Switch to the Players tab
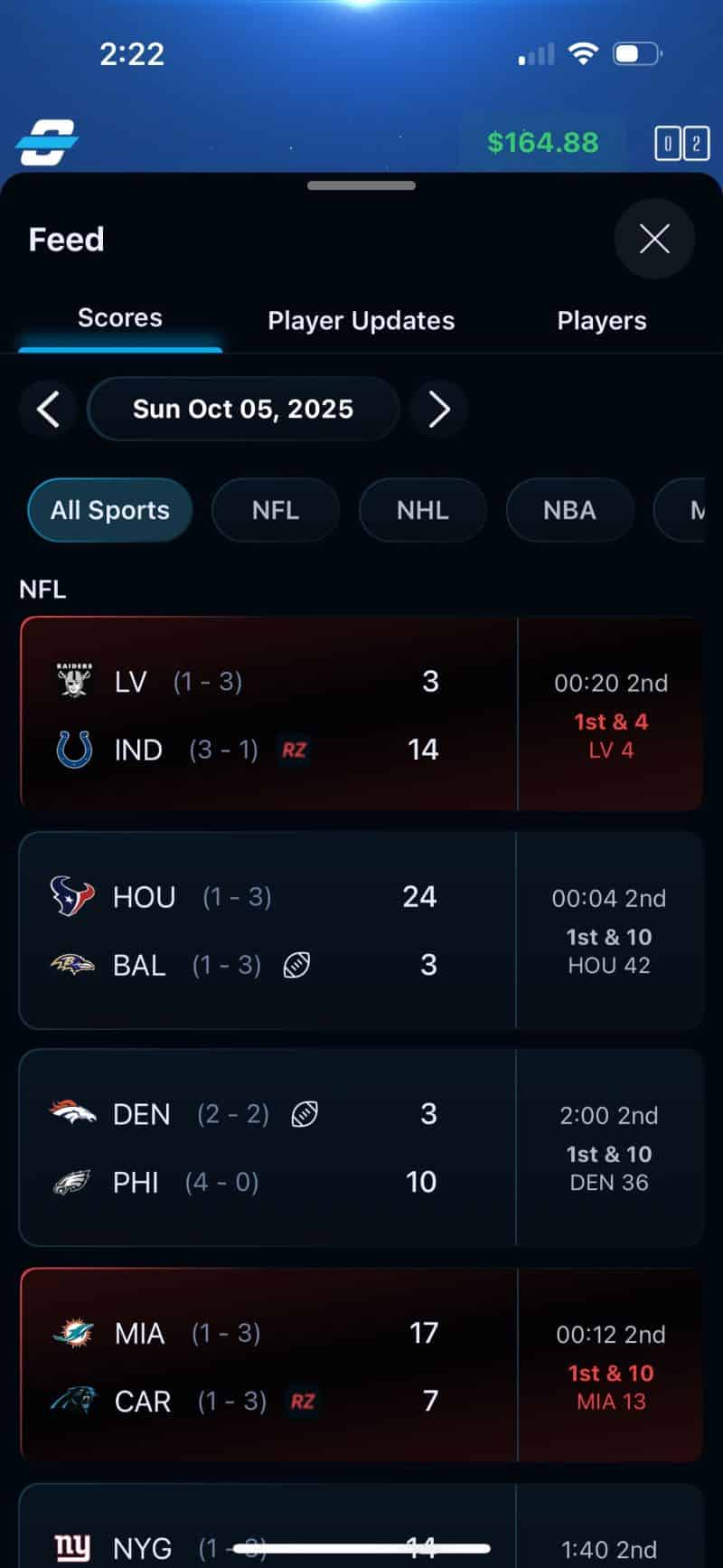The width and height of the screenshot is (723, 1568). (602, 321)
